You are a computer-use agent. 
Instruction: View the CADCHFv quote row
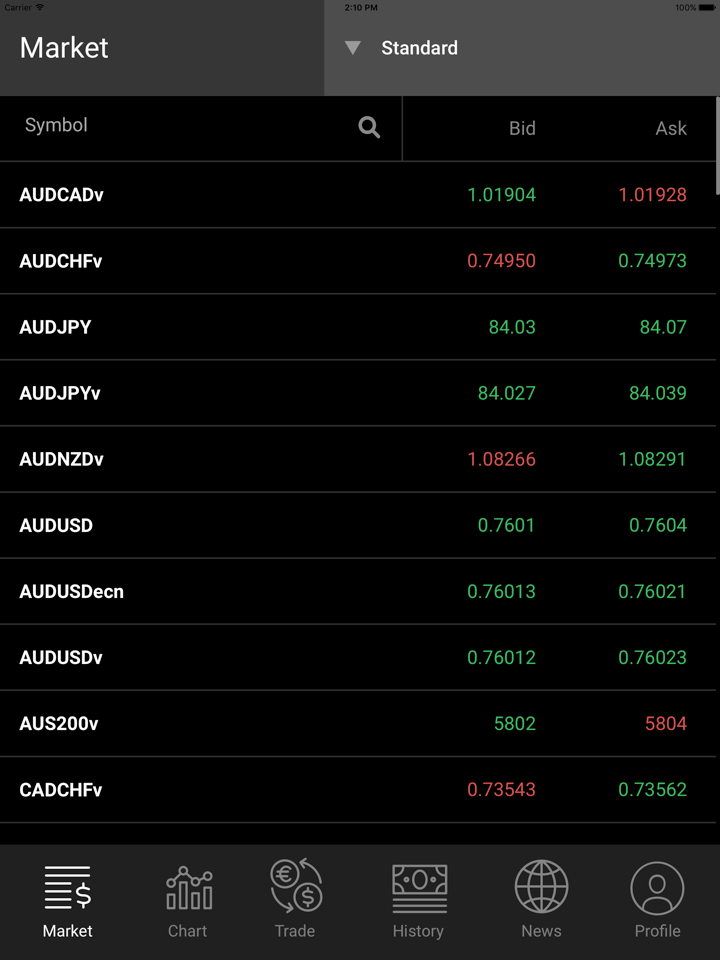360,789
